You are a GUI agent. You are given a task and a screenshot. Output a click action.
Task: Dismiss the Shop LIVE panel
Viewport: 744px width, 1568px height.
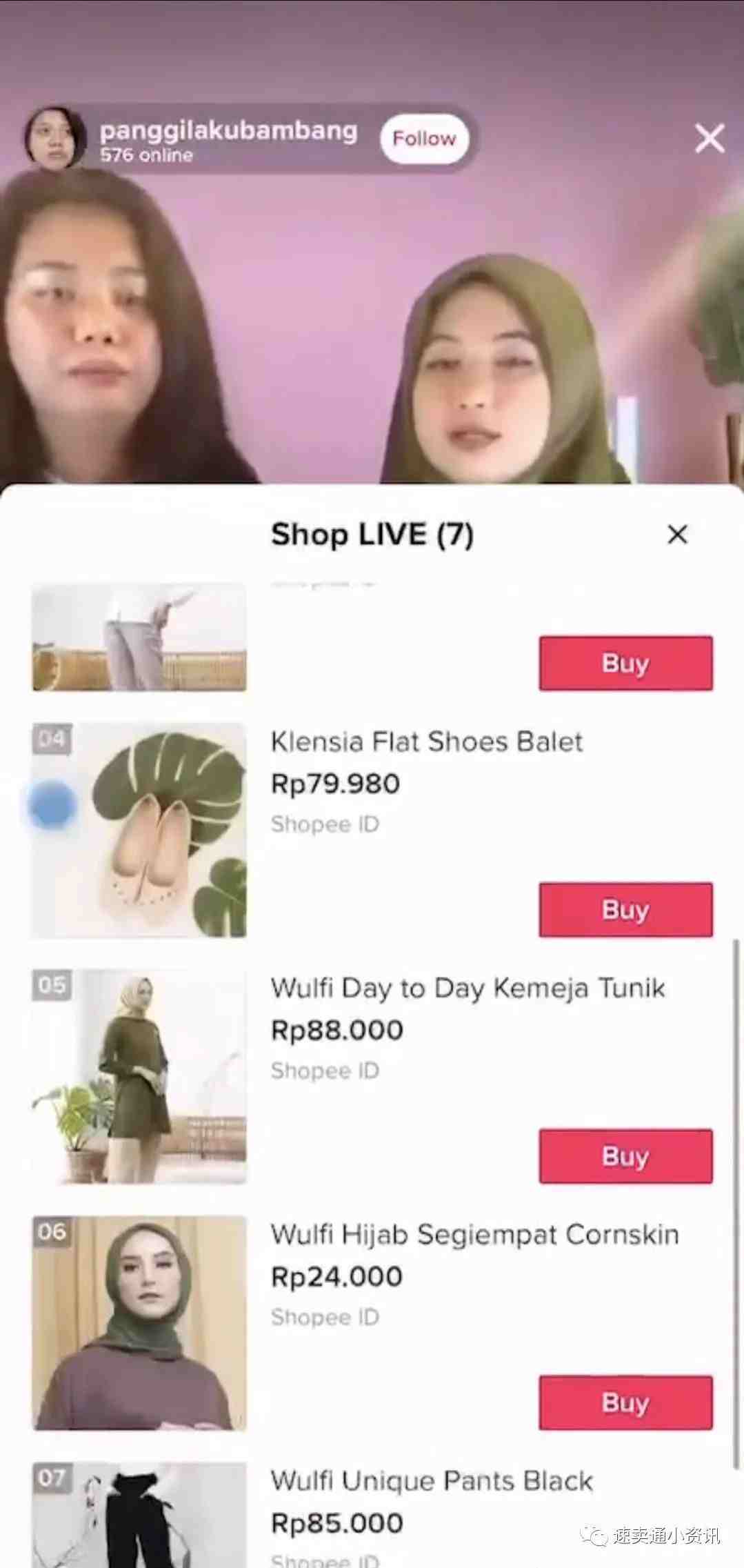[x=677, y=534]
